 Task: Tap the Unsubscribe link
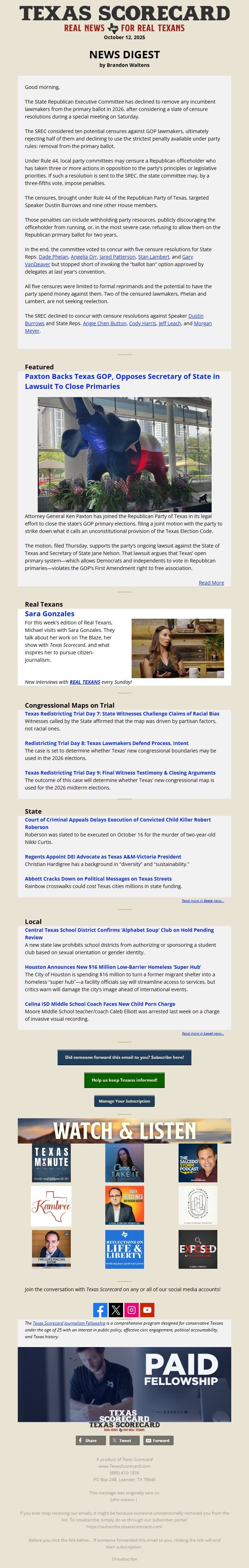tap(124, 1559)
